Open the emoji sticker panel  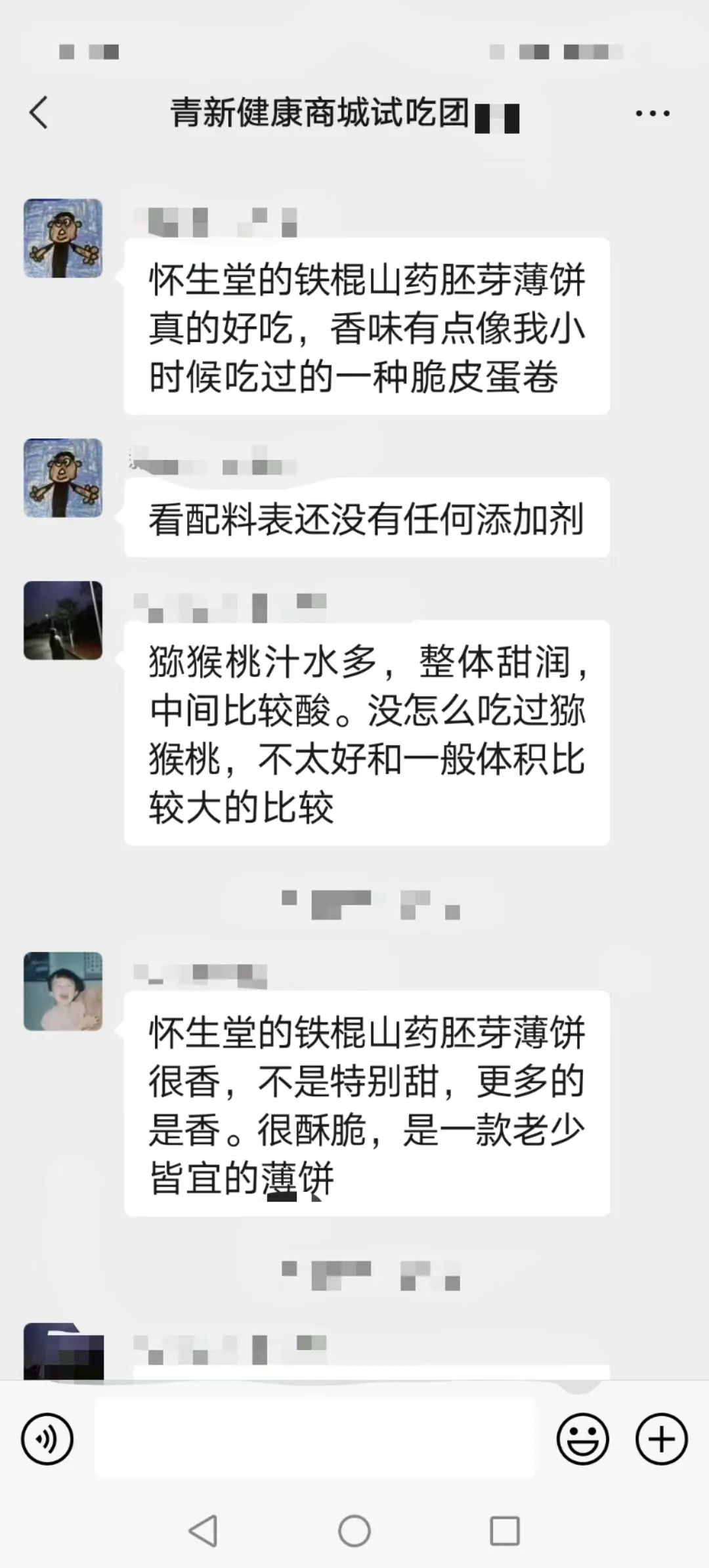[x=582, y=1439]
